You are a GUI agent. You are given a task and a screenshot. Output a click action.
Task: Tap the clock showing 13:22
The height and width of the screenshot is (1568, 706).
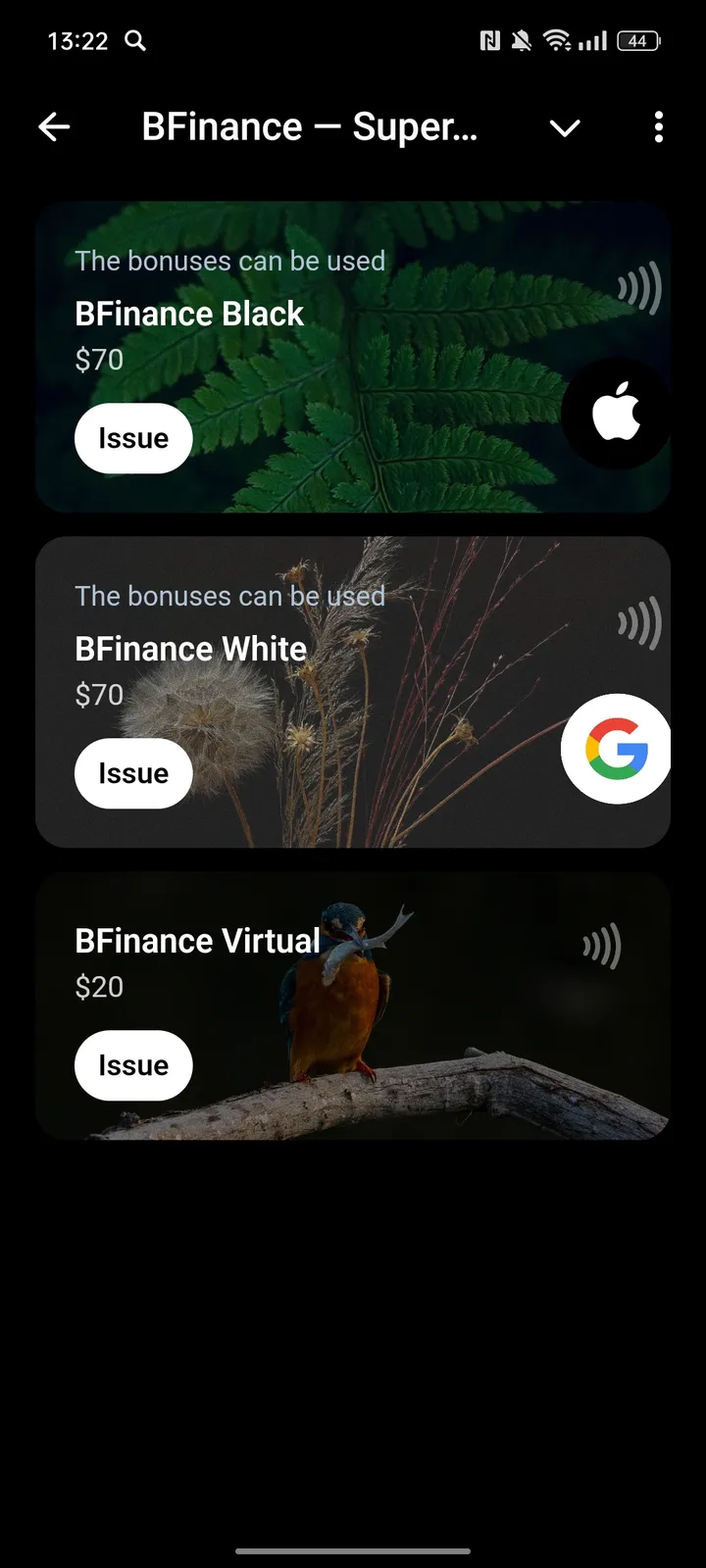point(78,41)
